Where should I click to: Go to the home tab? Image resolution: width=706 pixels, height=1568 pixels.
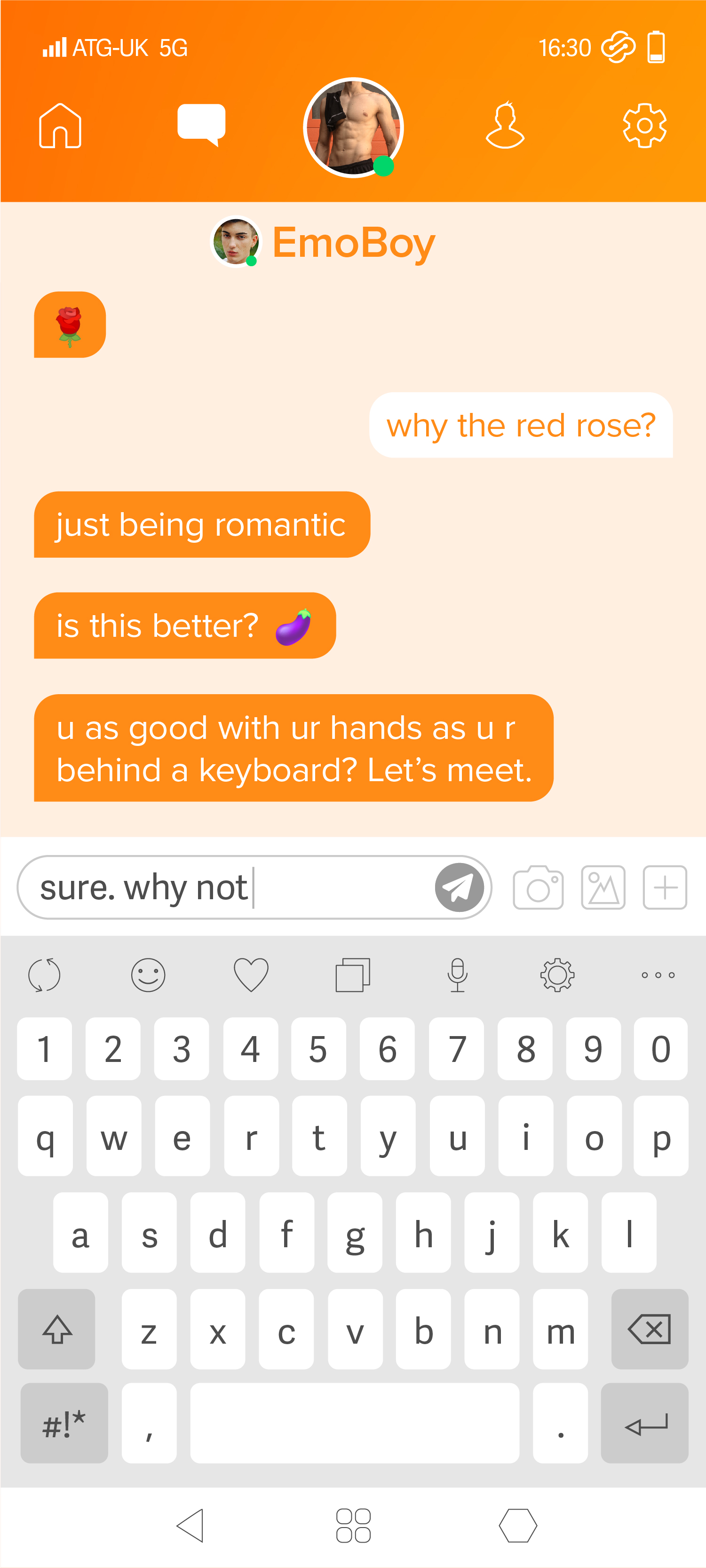(x=60, y=126)
